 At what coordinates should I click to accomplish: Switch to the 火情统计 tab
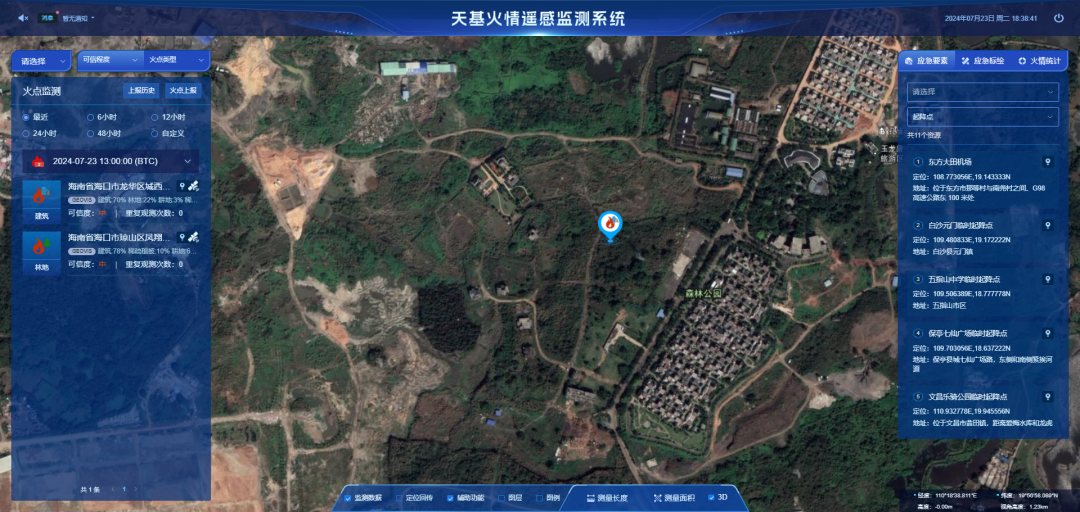pos(1040,61)
